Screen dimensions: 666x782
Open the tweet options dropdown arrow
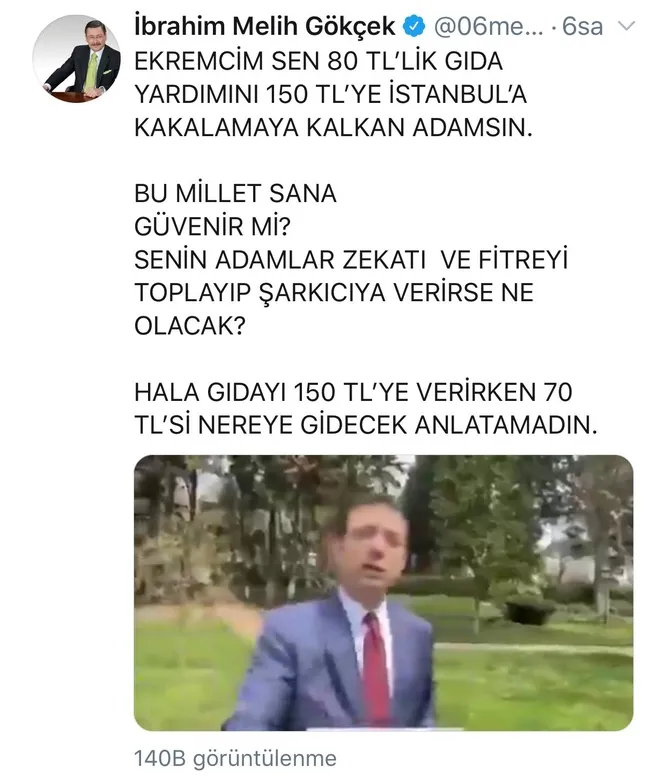[627, 27]
